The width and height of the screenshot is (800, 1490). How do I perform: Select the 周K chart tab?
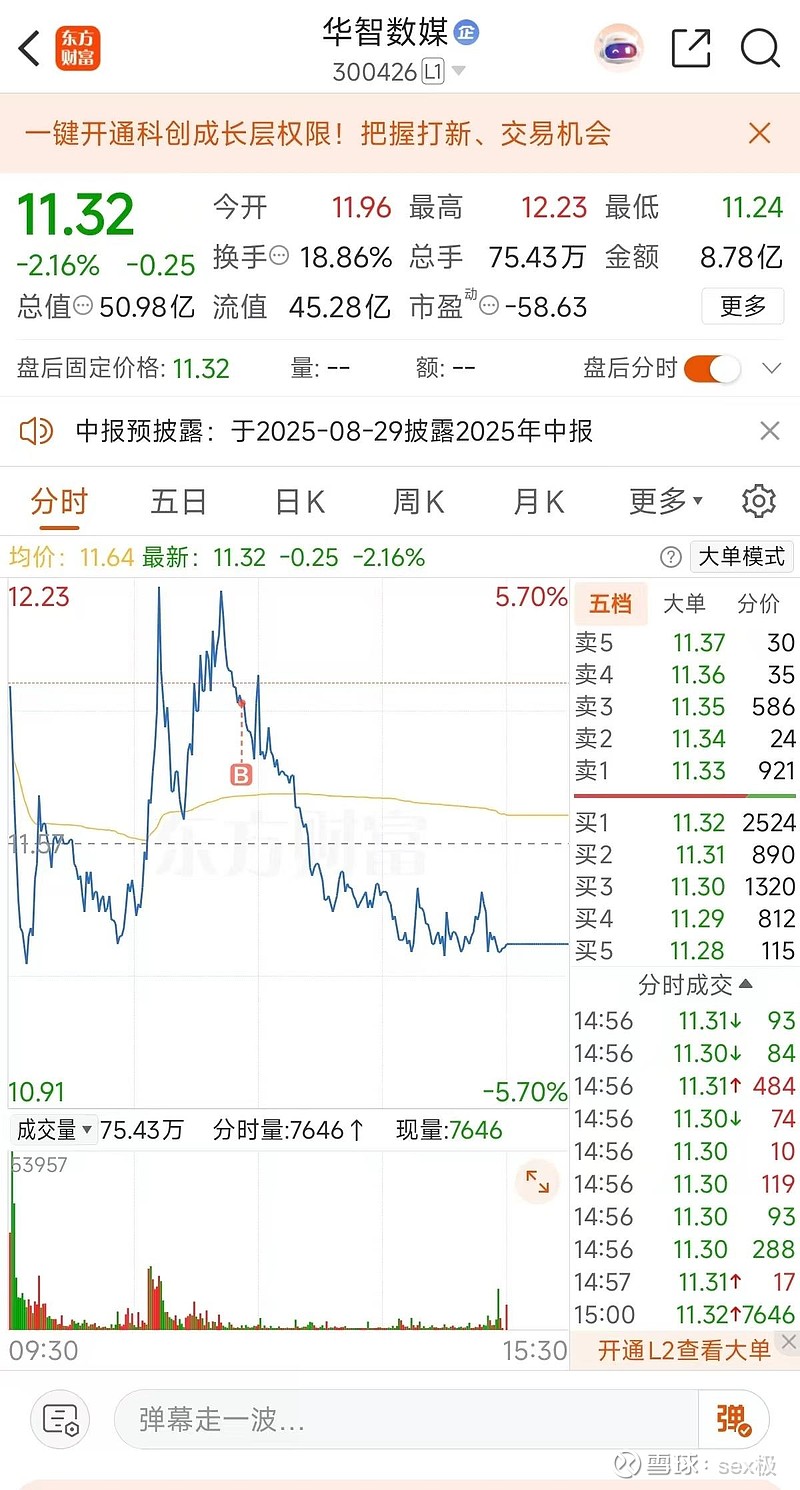click(x=419, y=501)
